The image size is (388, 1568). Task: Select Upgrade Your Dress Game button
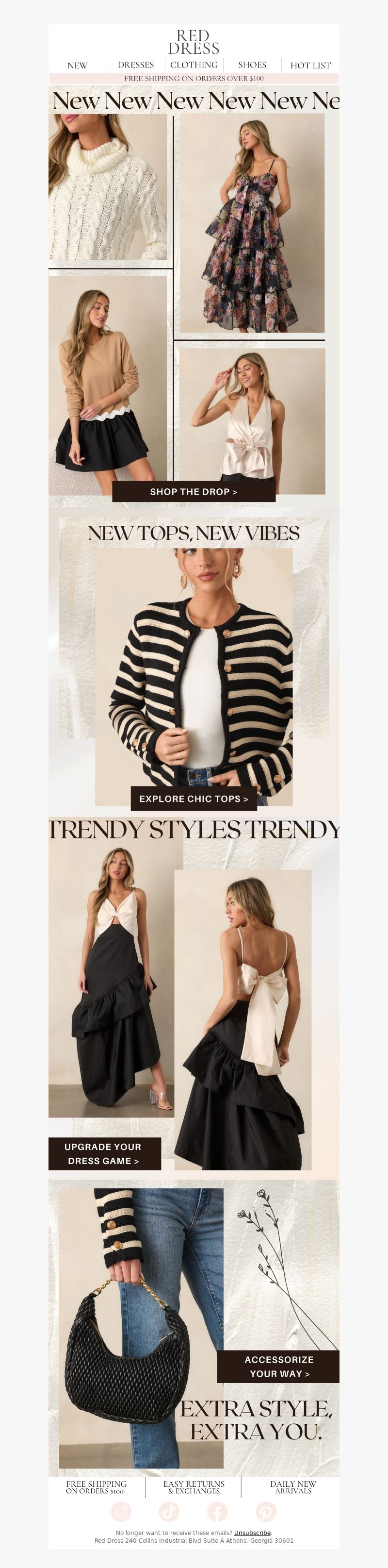[104, 1153]
